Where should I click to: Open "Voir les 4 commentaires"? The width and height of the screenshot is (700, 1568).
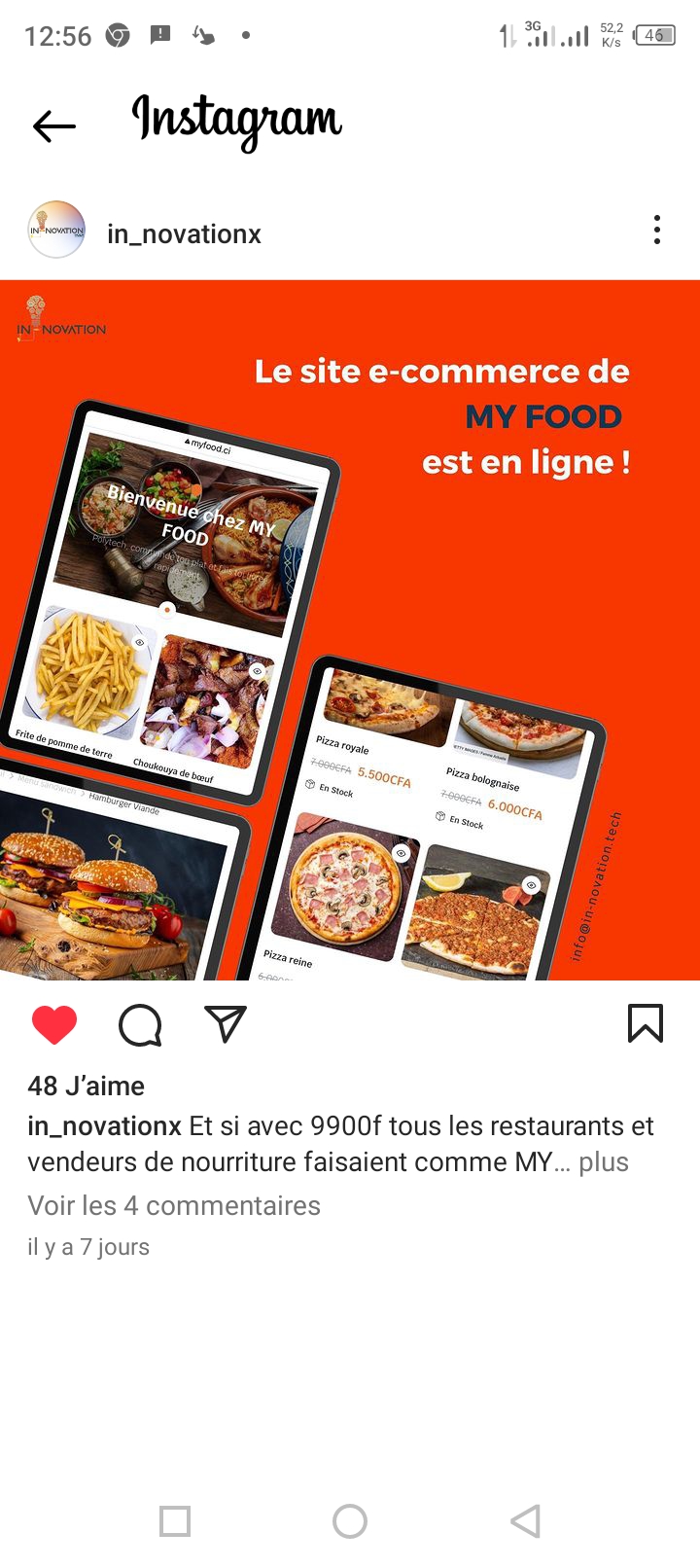(174, 1206)
